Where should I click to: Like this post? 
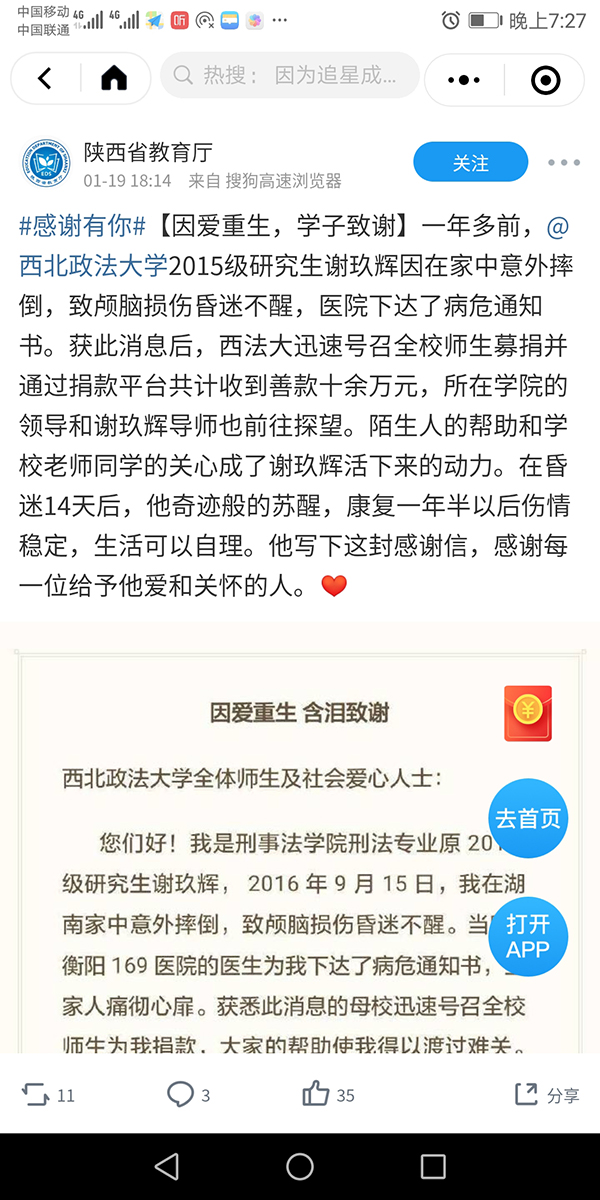[329, 1095]
